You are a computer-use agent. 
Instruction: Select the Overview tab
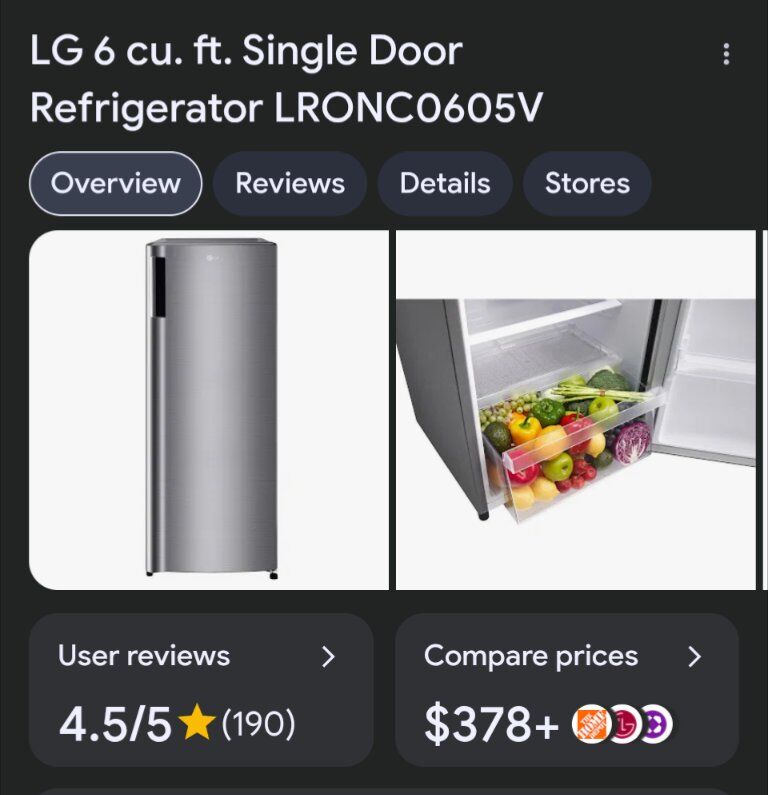(116, 184)
